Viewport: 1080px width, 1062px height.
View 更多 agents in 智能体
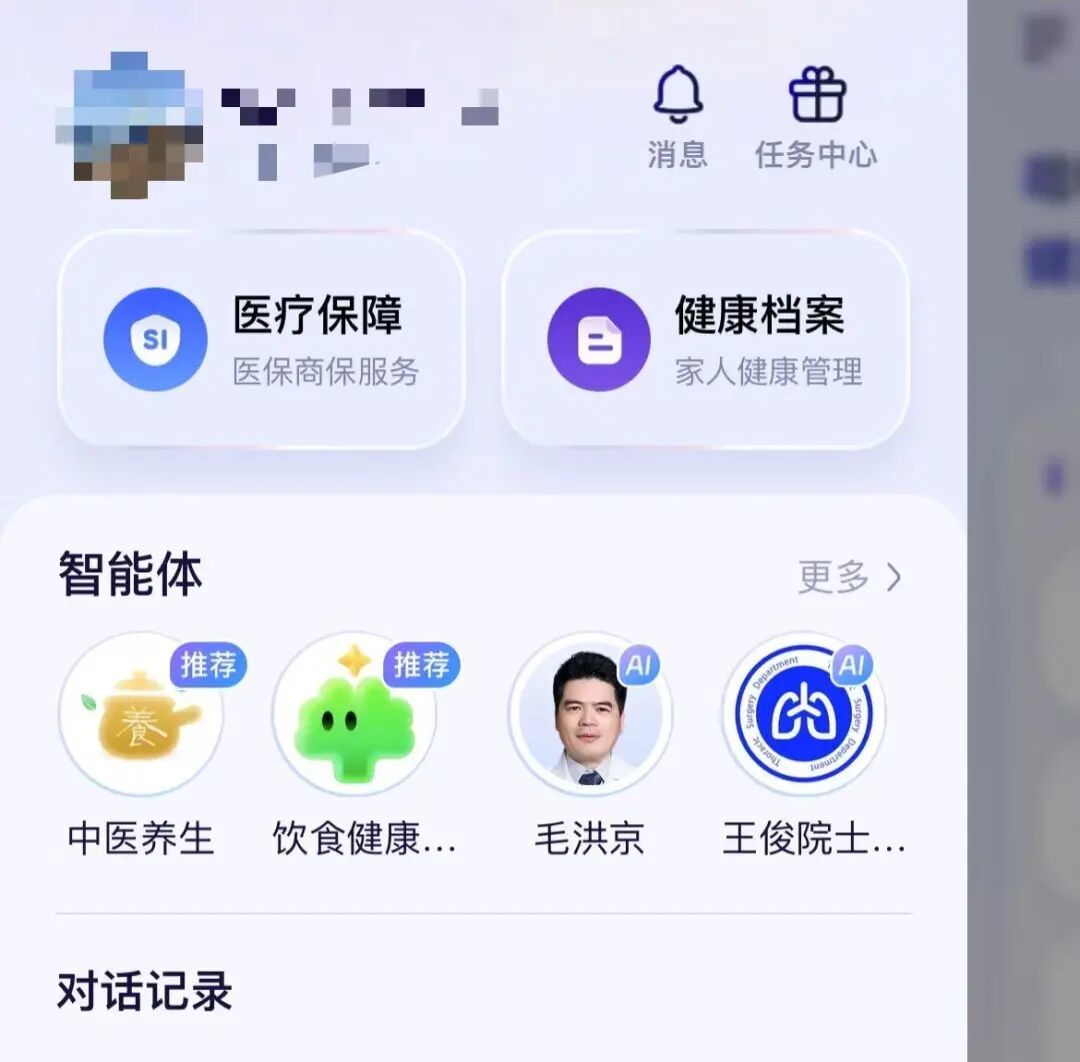tap(849, 577)
